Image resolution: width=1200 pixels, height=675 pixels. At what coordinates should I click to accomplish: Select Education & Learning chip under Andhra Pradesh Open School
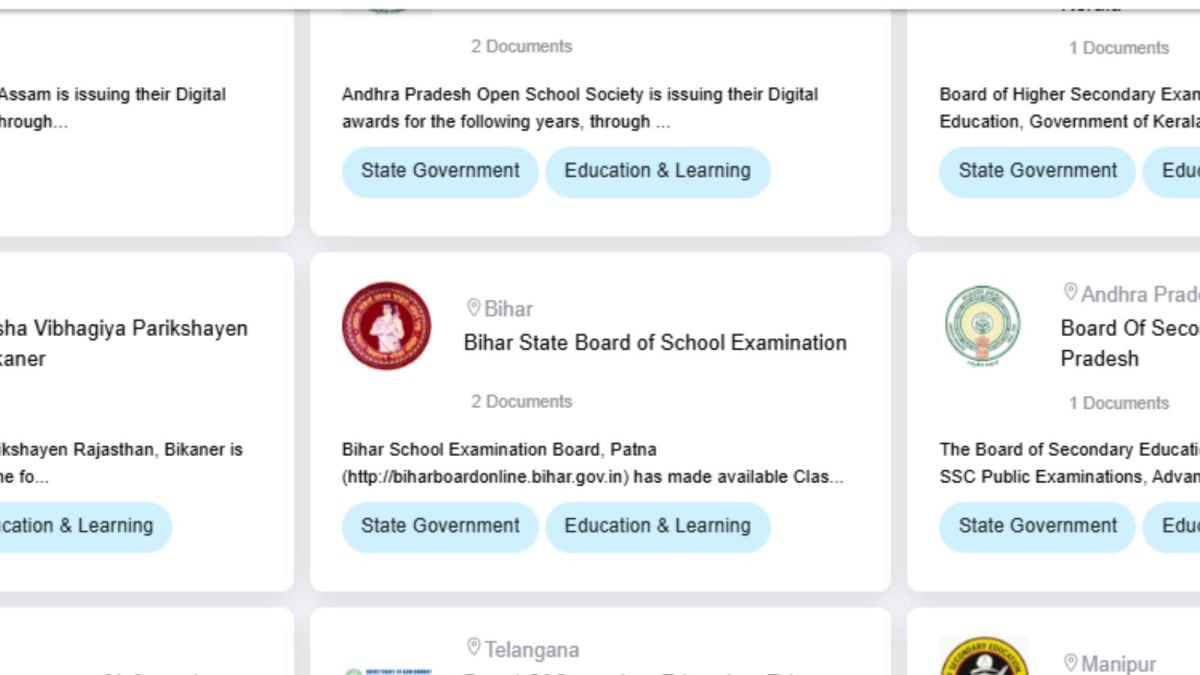click(657, 171)
